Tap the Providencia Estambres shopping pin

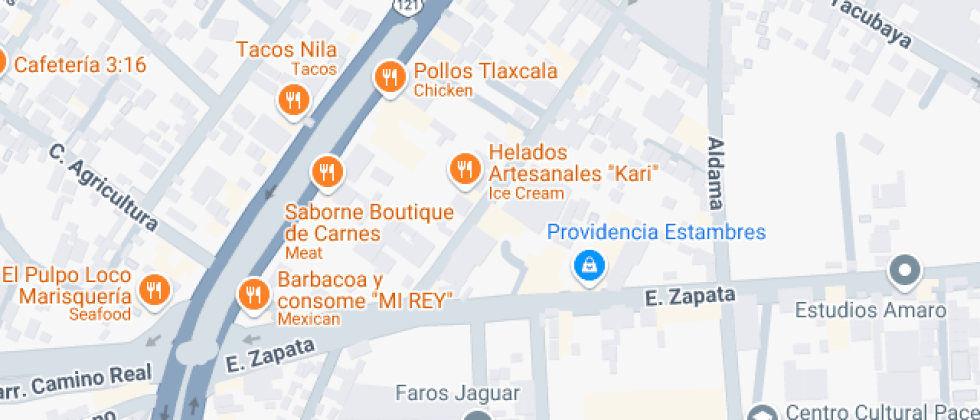tap(587, 266)
